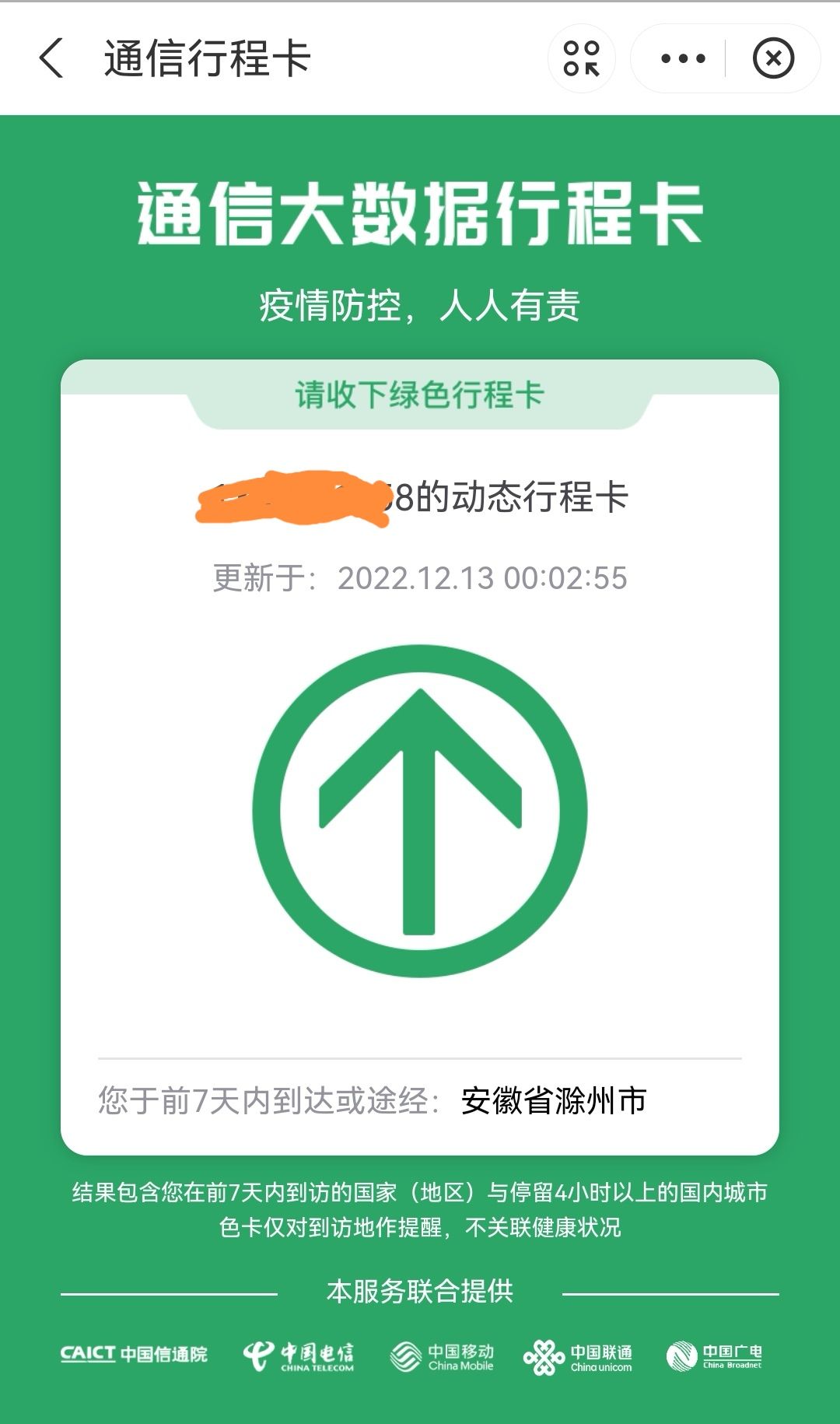The height and width of the screenshot is (1424, 840).
Task: Open the three-dot more options menu
Action: pos(682,58)
